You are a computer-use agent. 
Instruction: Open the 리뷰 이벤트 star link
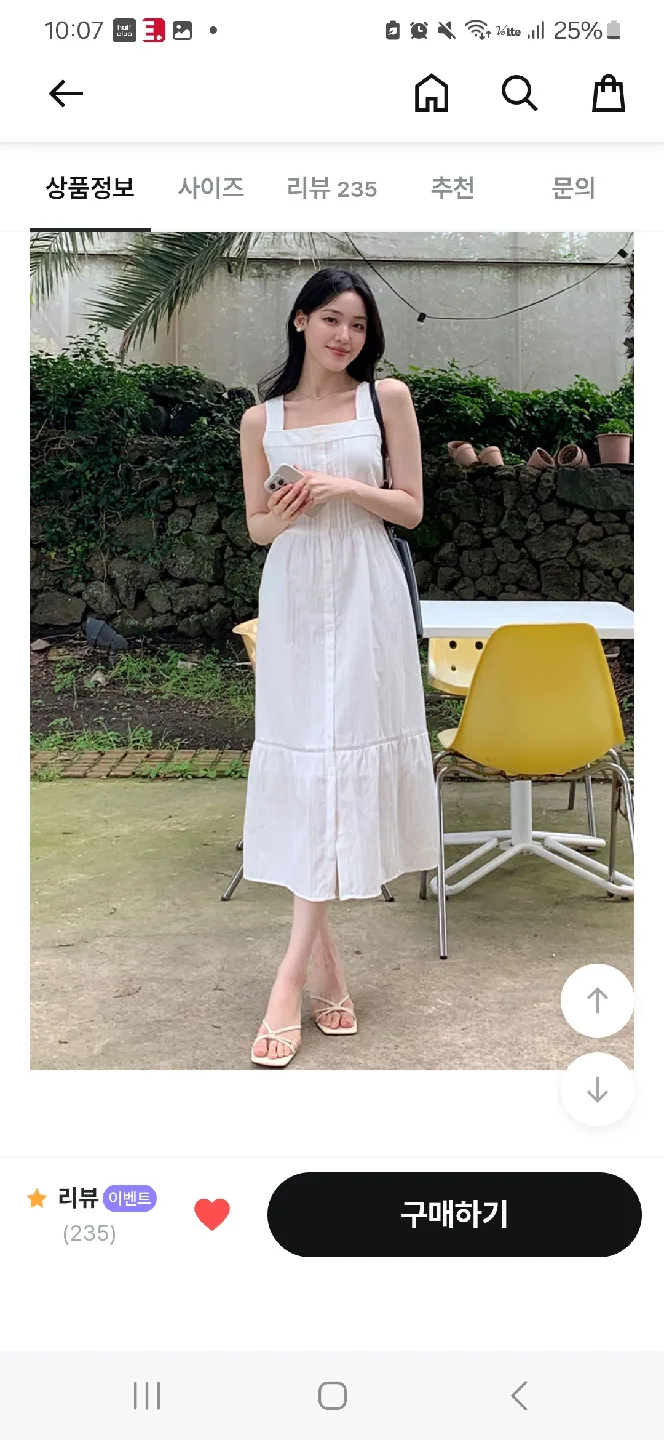tap(91, 1214)
